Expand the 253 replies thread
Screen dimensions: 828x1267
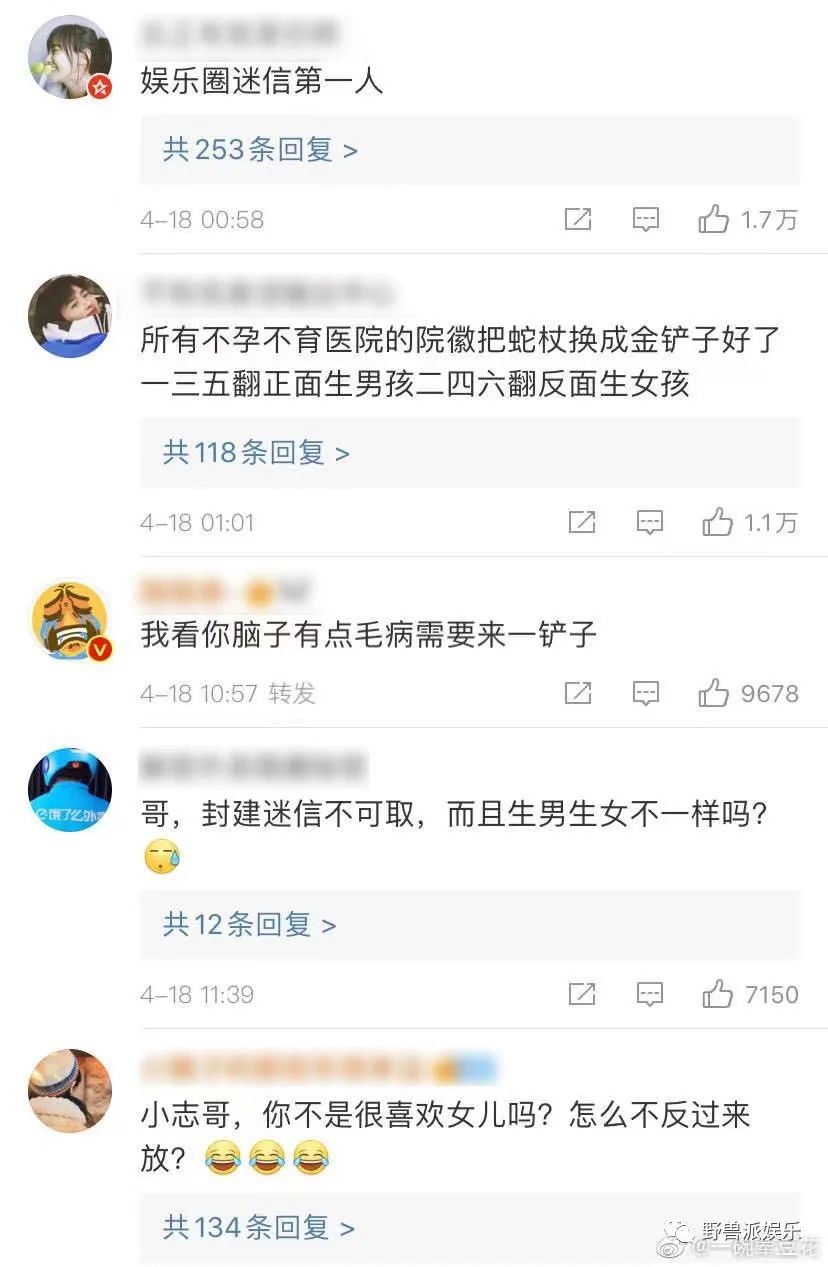coord(260,150)
